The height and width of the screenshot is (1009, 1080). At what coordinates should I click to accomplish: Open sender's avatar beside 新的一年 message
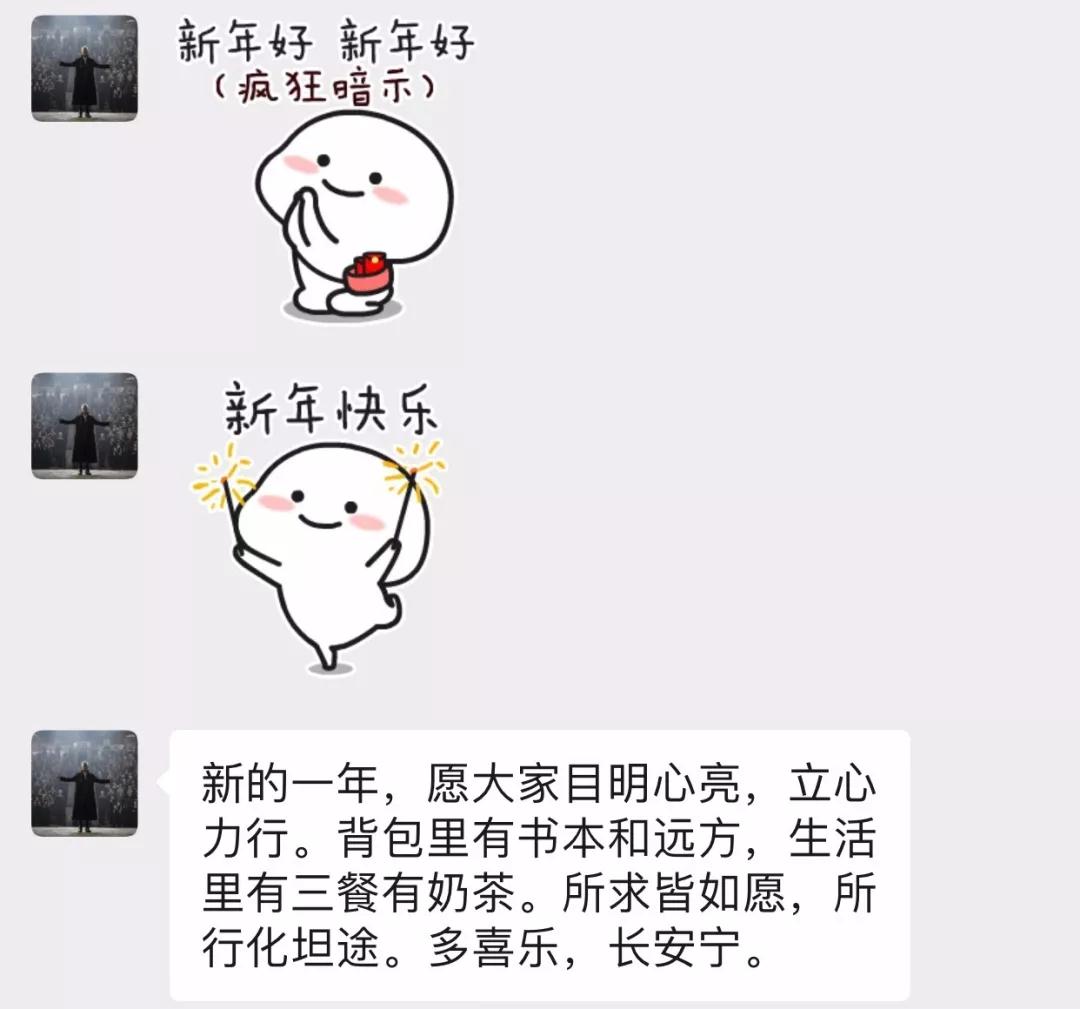click(x=84, y=782)
